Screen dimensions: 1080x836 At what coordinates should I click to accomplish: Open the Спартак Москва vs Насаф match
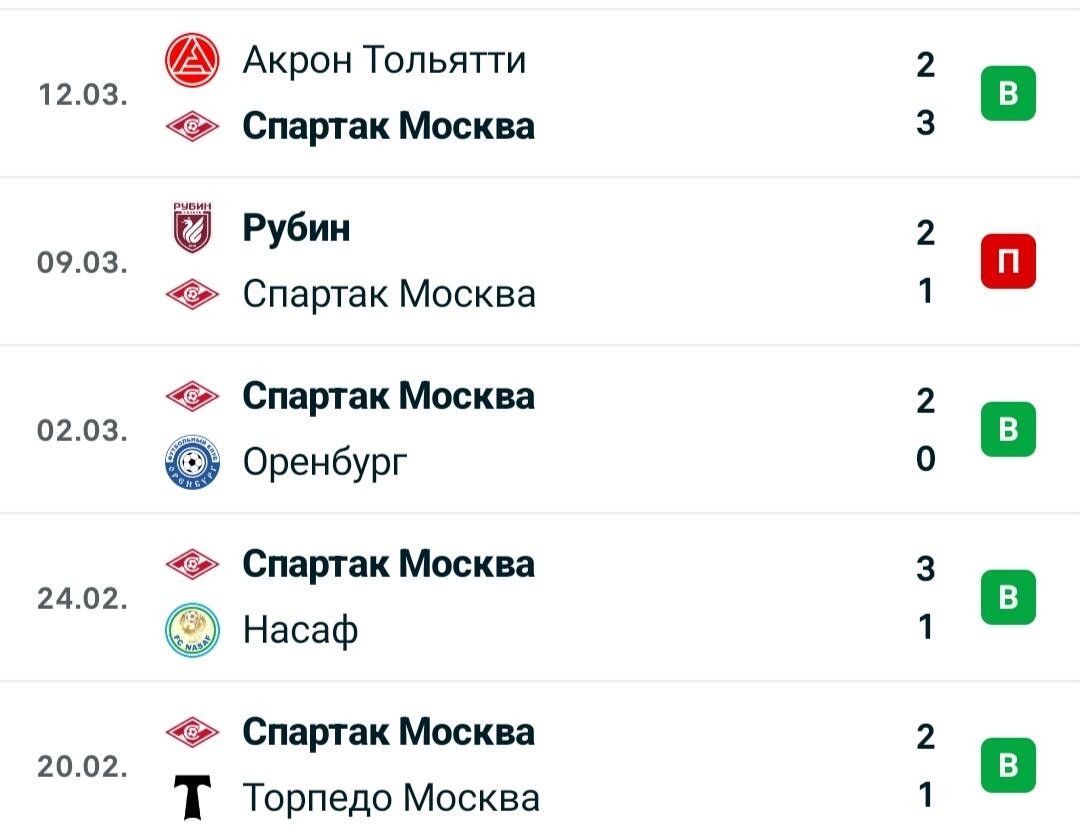tap(540, 598)
